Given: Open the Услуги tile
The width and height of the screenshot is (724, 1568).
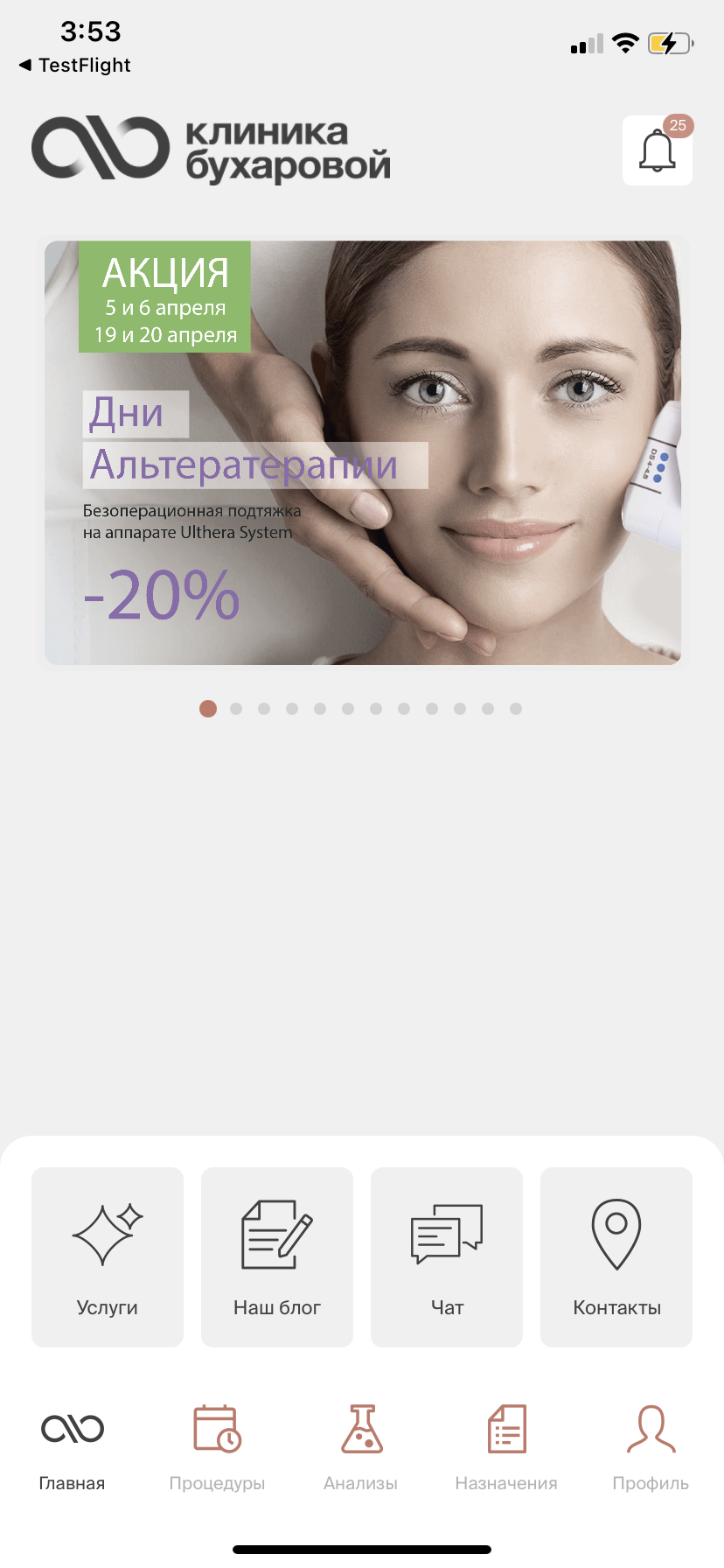Looking at the screenshot, I should click(x=108, y=1256).
